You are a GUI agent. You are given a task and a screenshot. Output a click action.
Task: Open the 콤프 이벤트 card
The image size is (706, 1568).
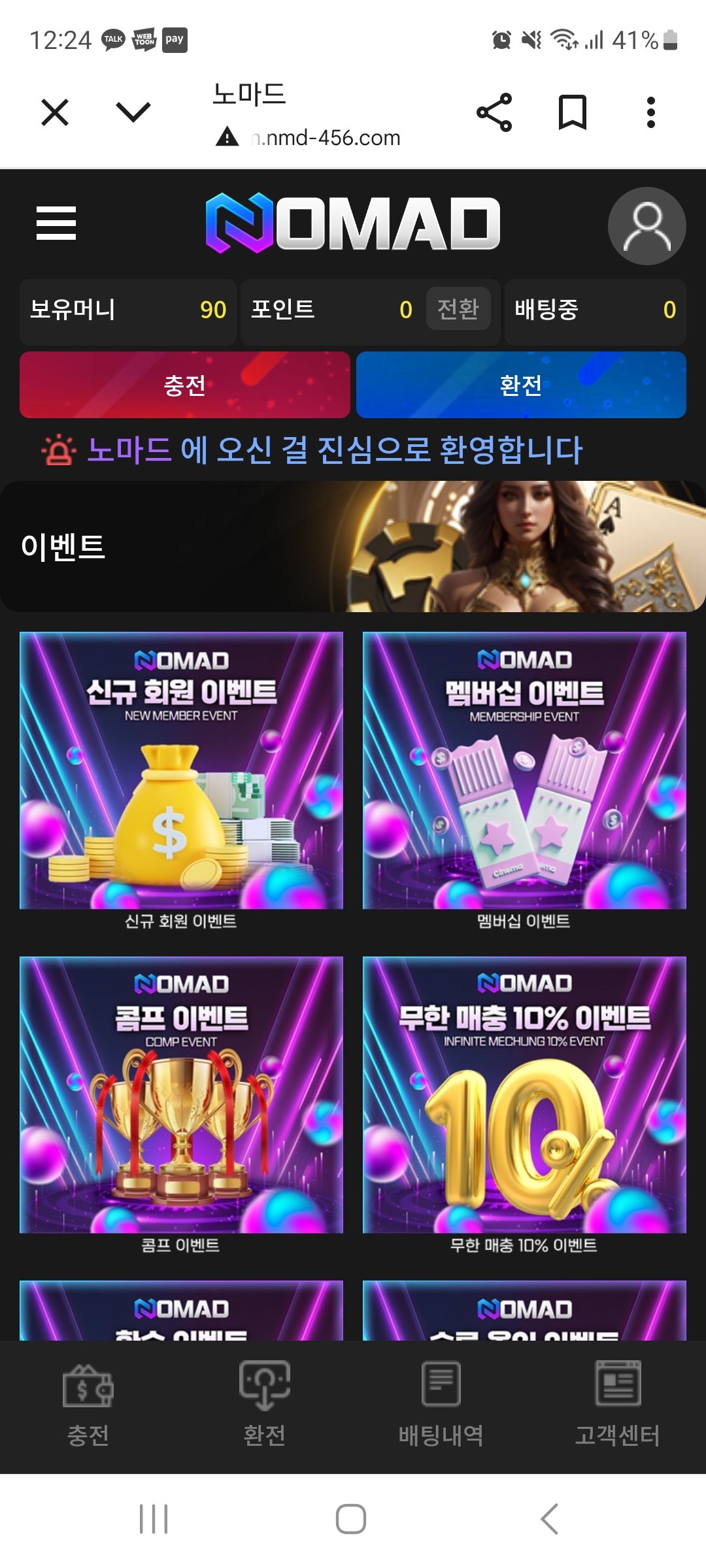(181, 1096)
